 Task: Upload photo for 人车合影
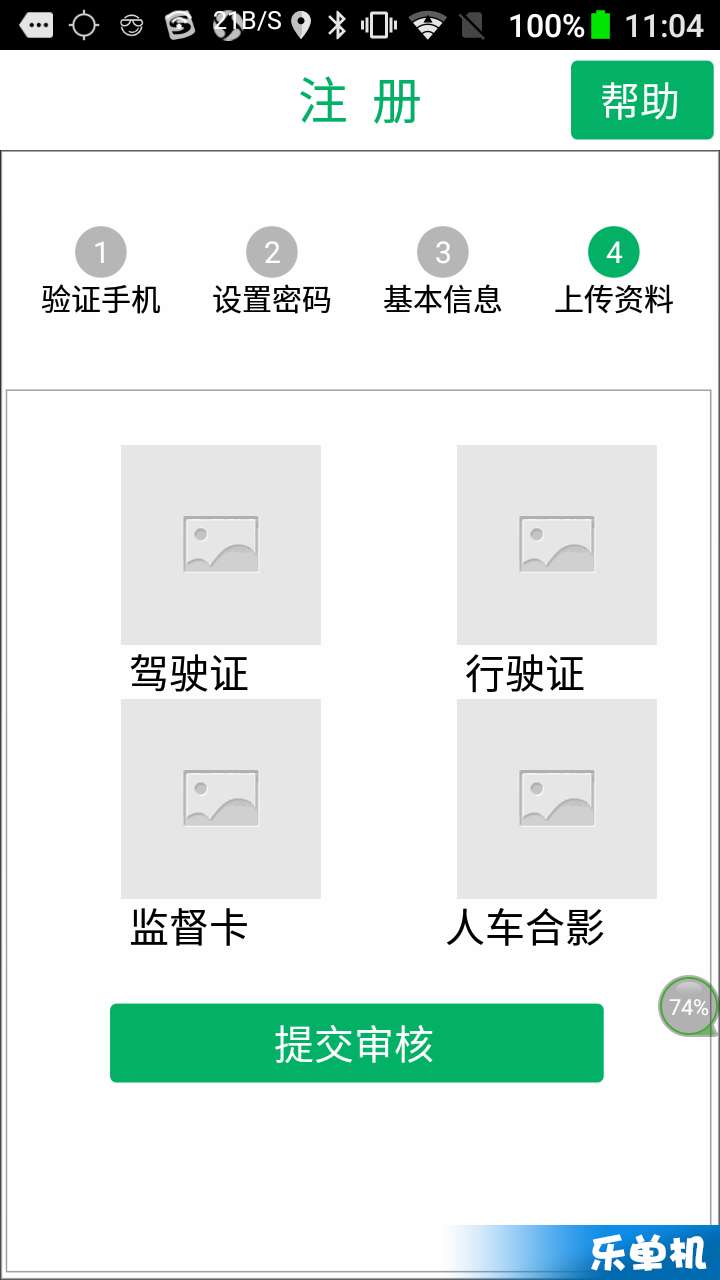(557, 799)
